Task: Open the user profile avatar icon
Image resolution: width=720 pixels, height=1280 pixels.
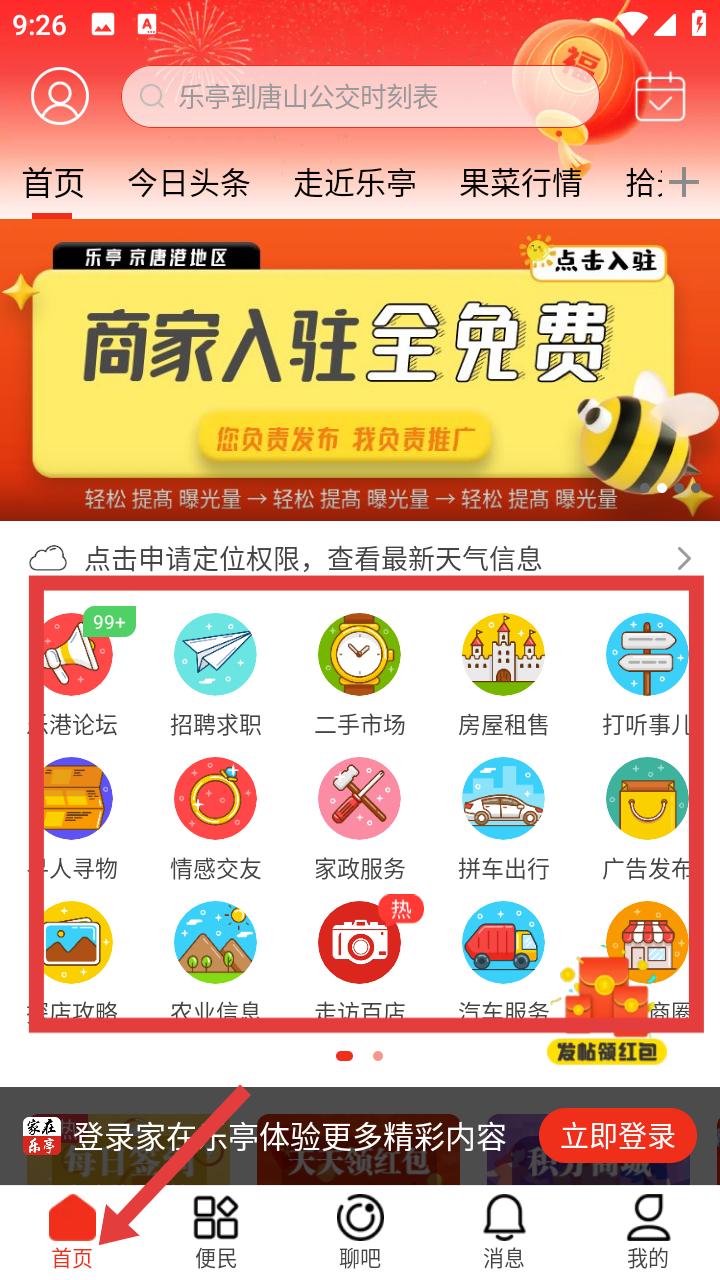Action: point(60,96)
